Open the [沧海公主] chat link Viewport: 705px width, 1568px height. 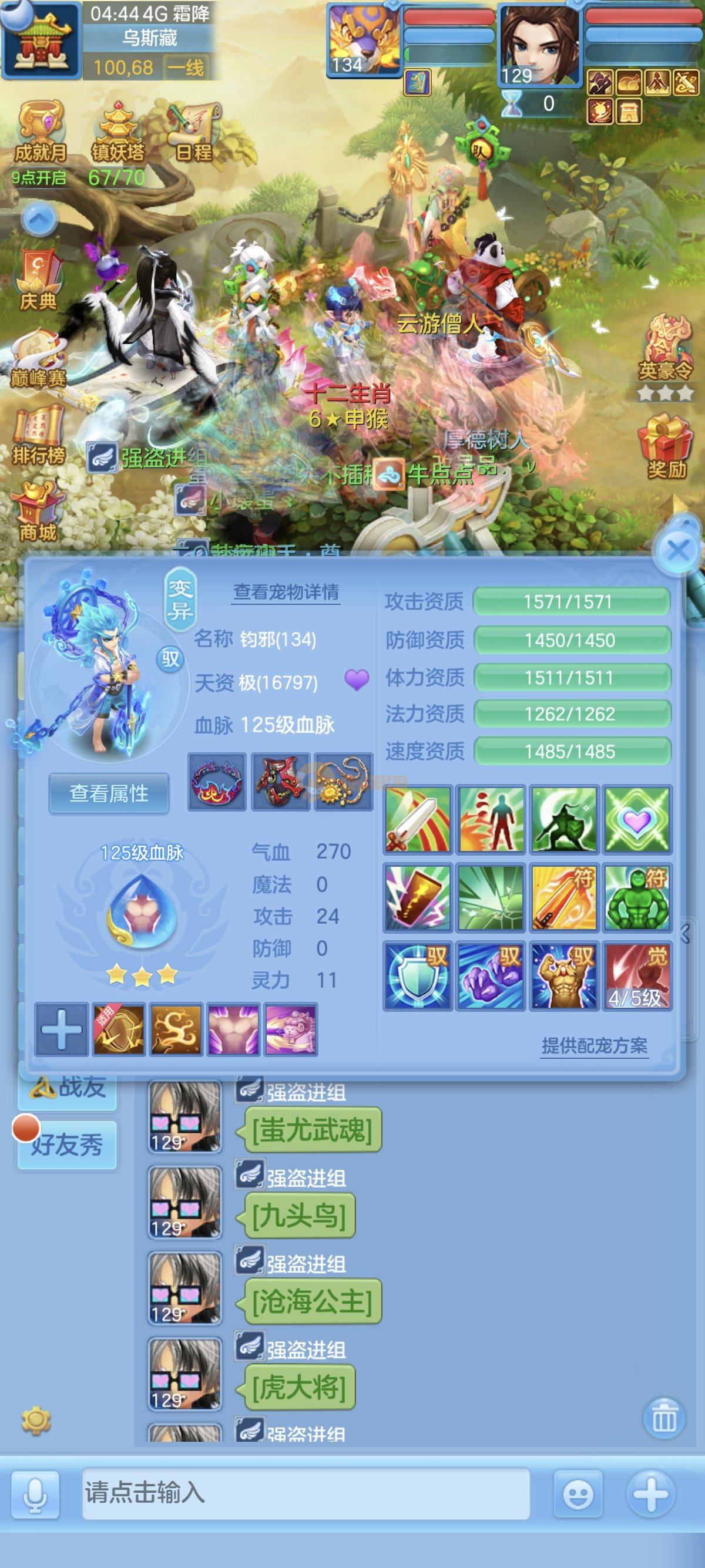pos(313,1302)
